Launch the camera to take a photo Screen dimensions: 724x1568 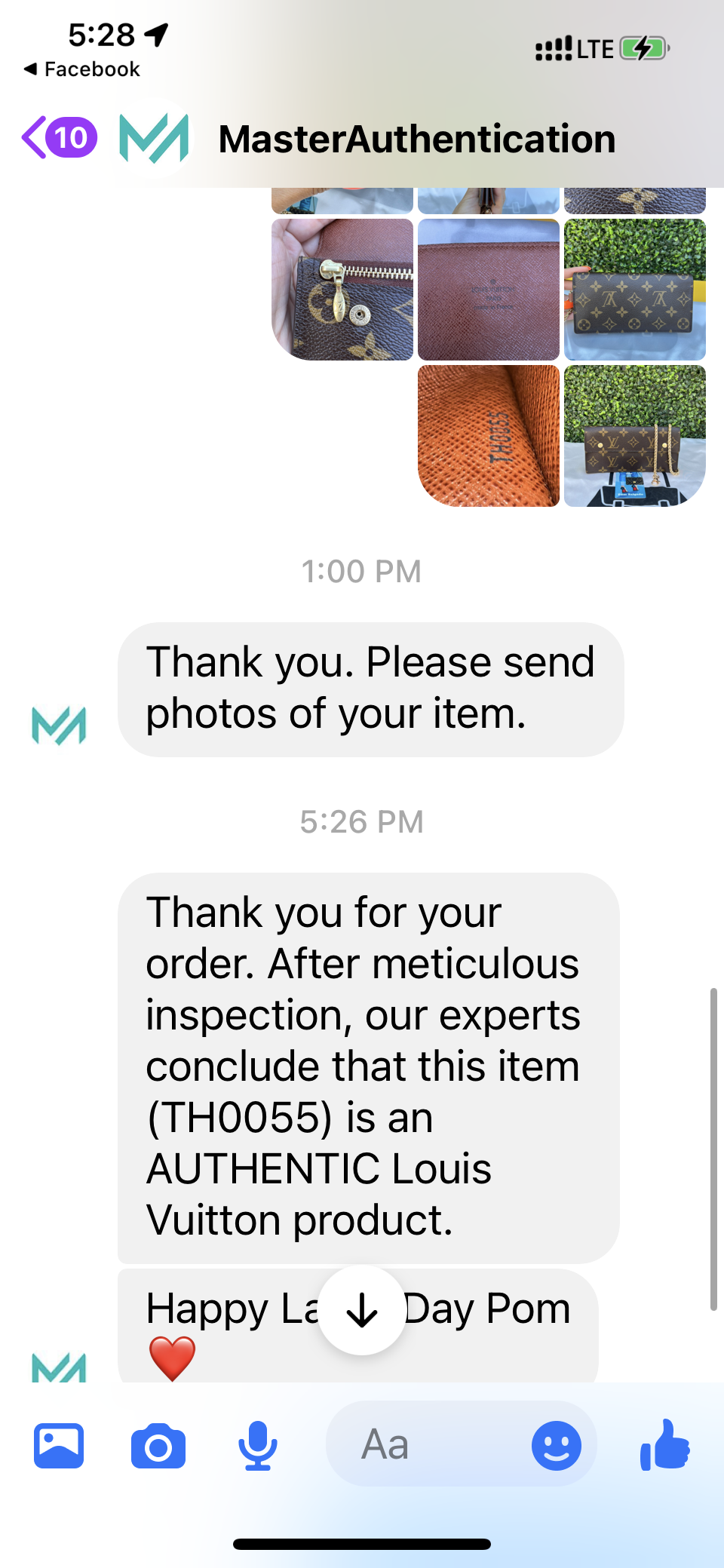(x=158, y=1446)
